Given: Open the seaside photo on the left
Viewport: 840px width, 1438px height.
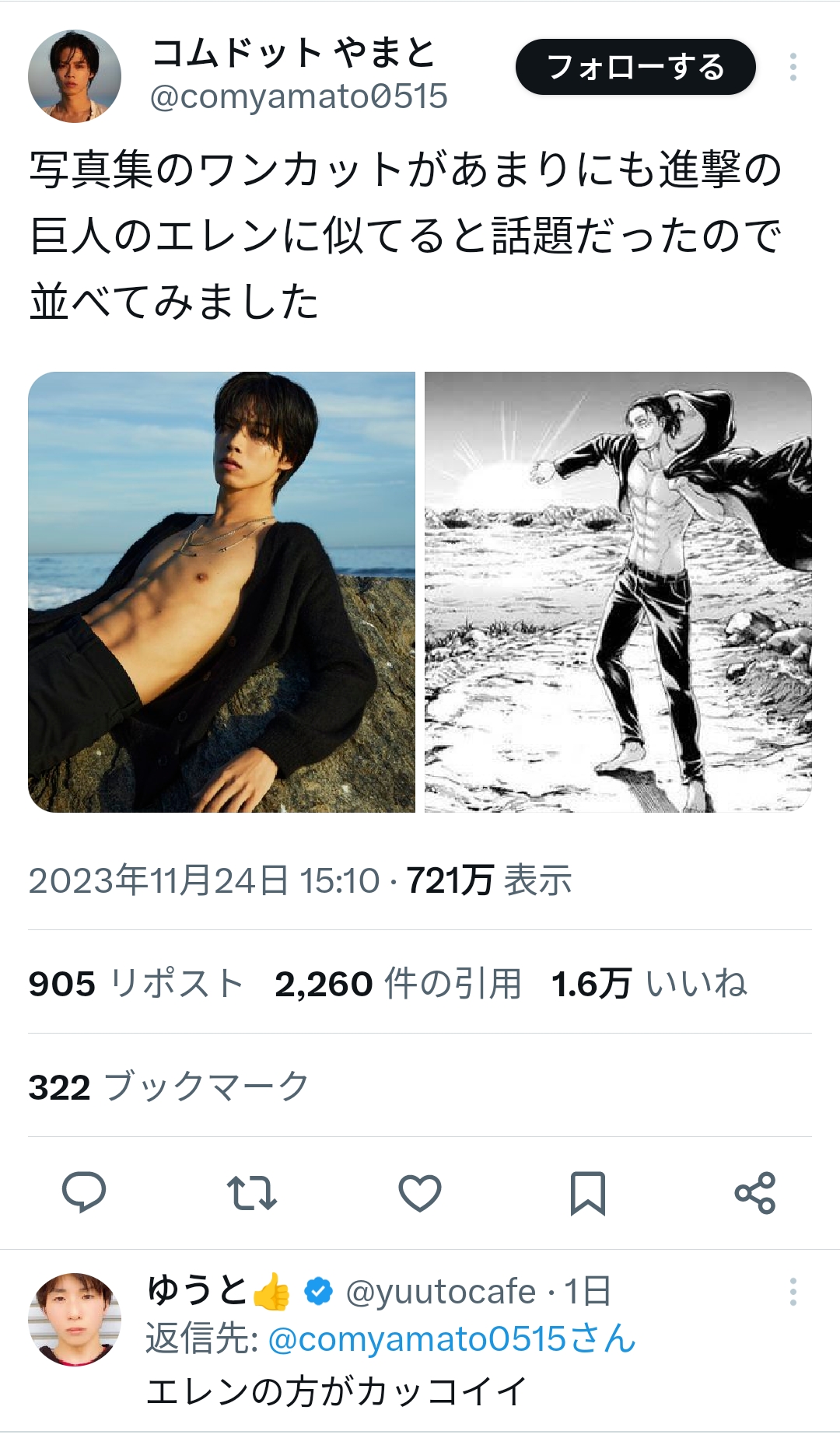Looking at the screenshot, I should [x=222, y=592].
